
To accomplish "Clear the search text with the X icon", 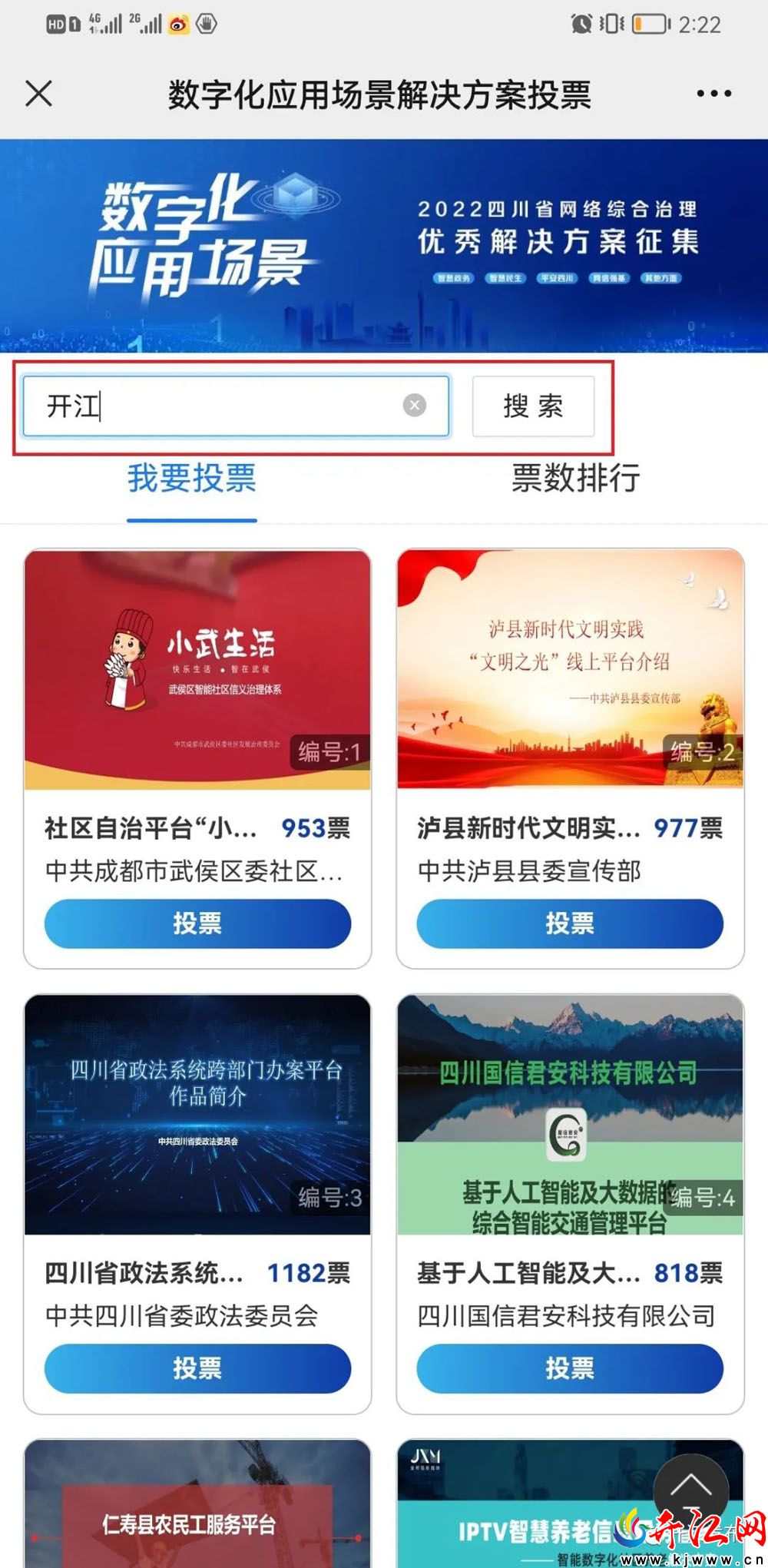I will (415, 405).
